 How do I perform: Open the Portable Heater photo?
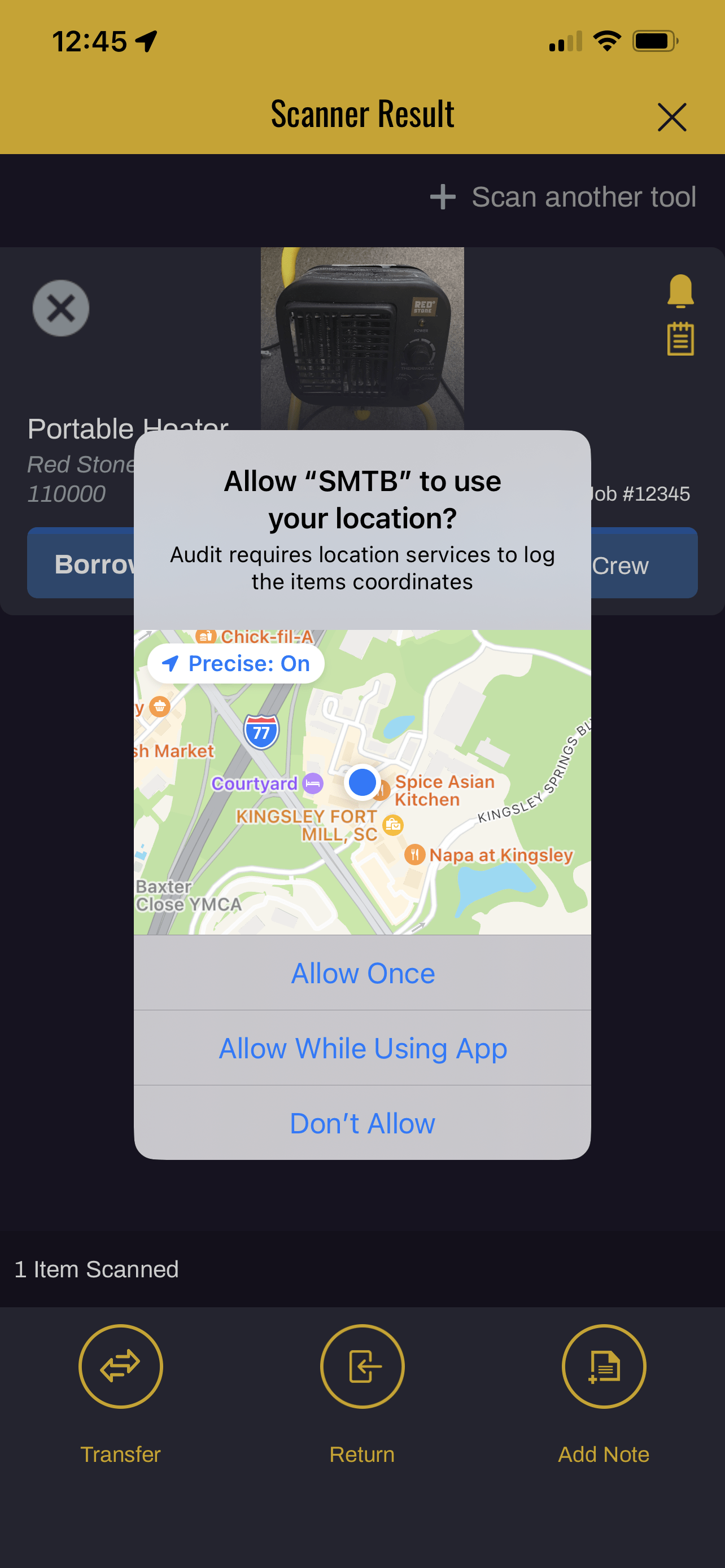(x=362, y=338)
